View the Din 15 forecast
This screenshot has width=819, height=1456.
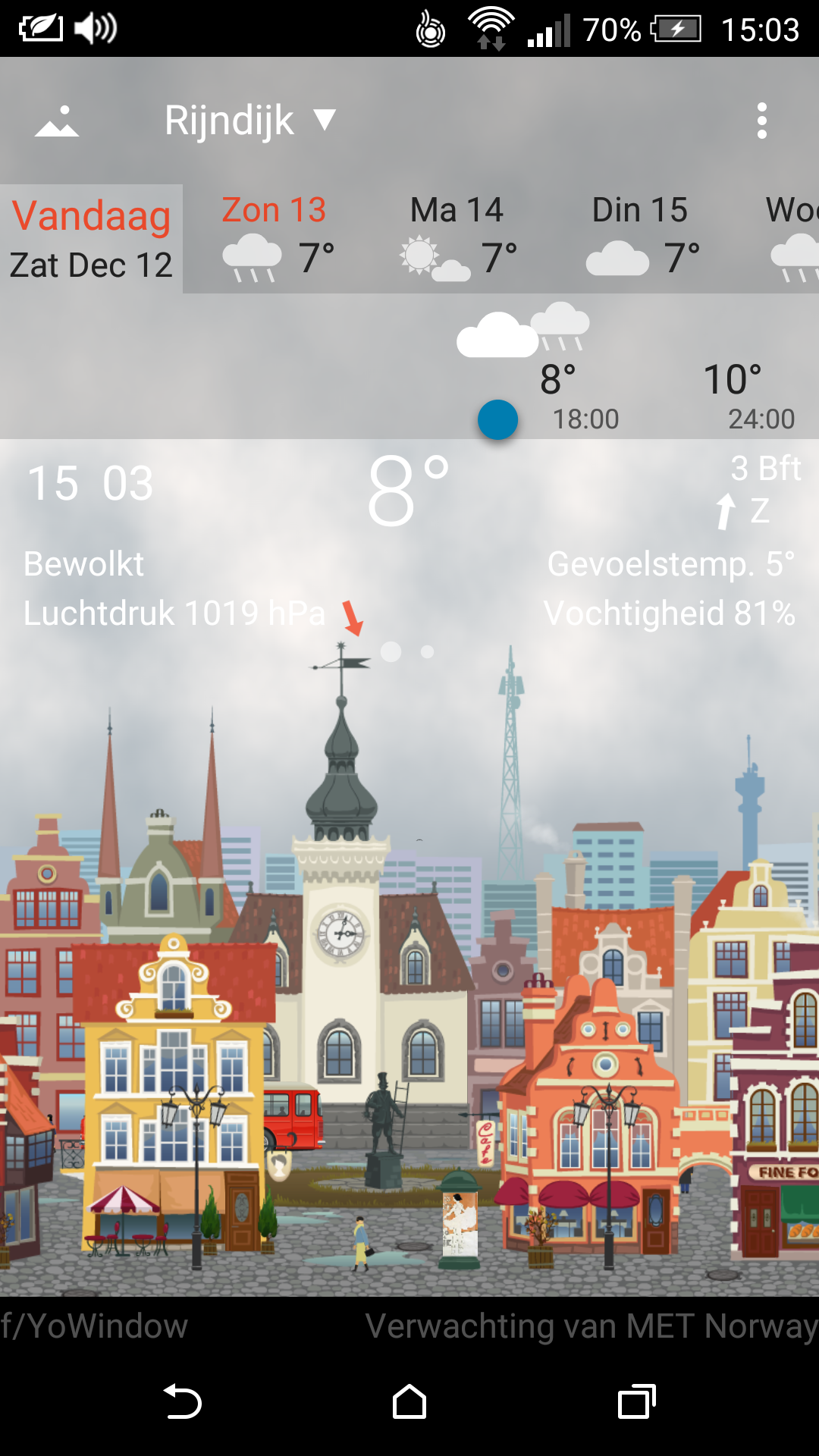tap(641, 239)
